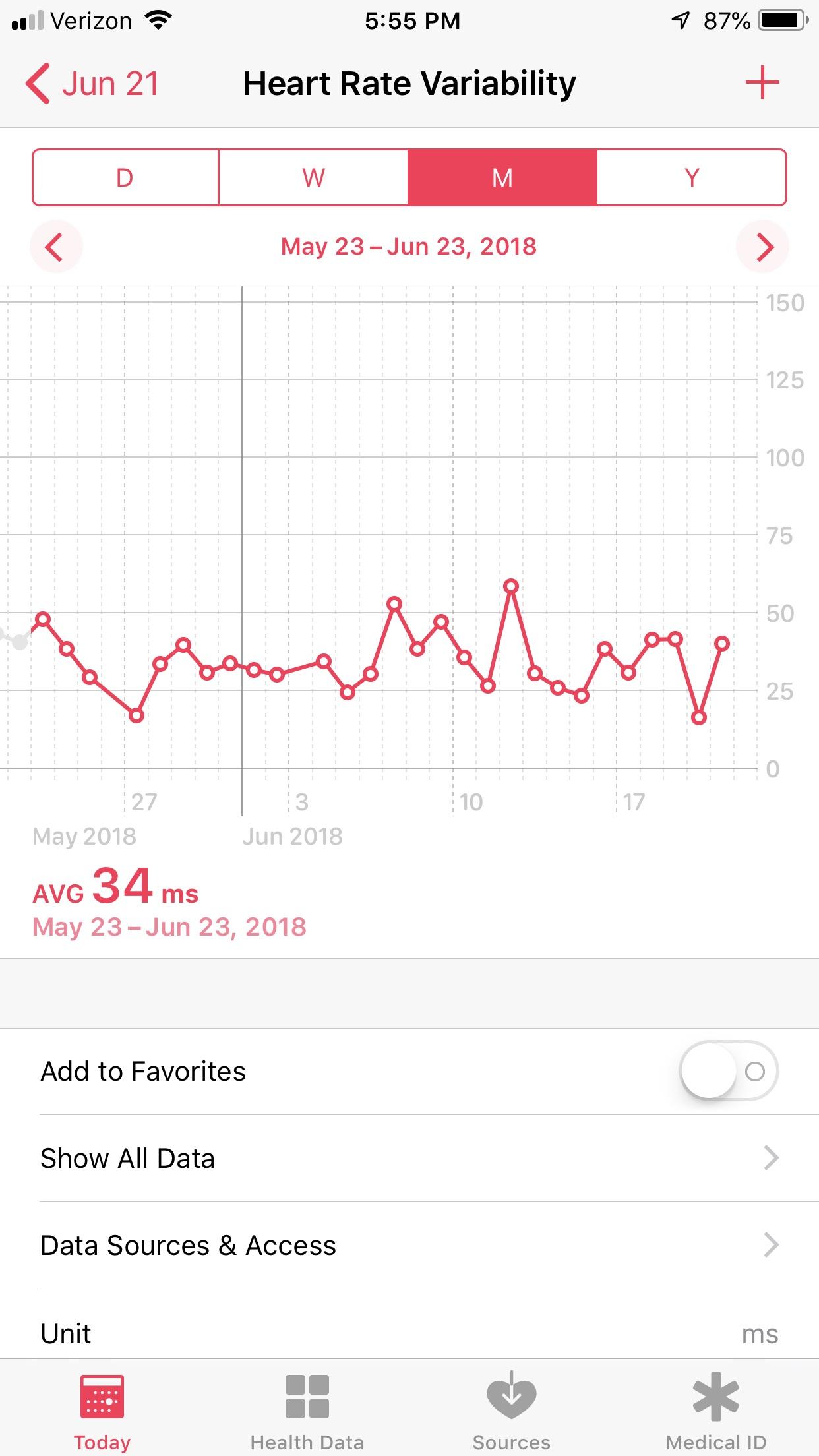Switch to the D daily tab

click(x=124, y=177)
